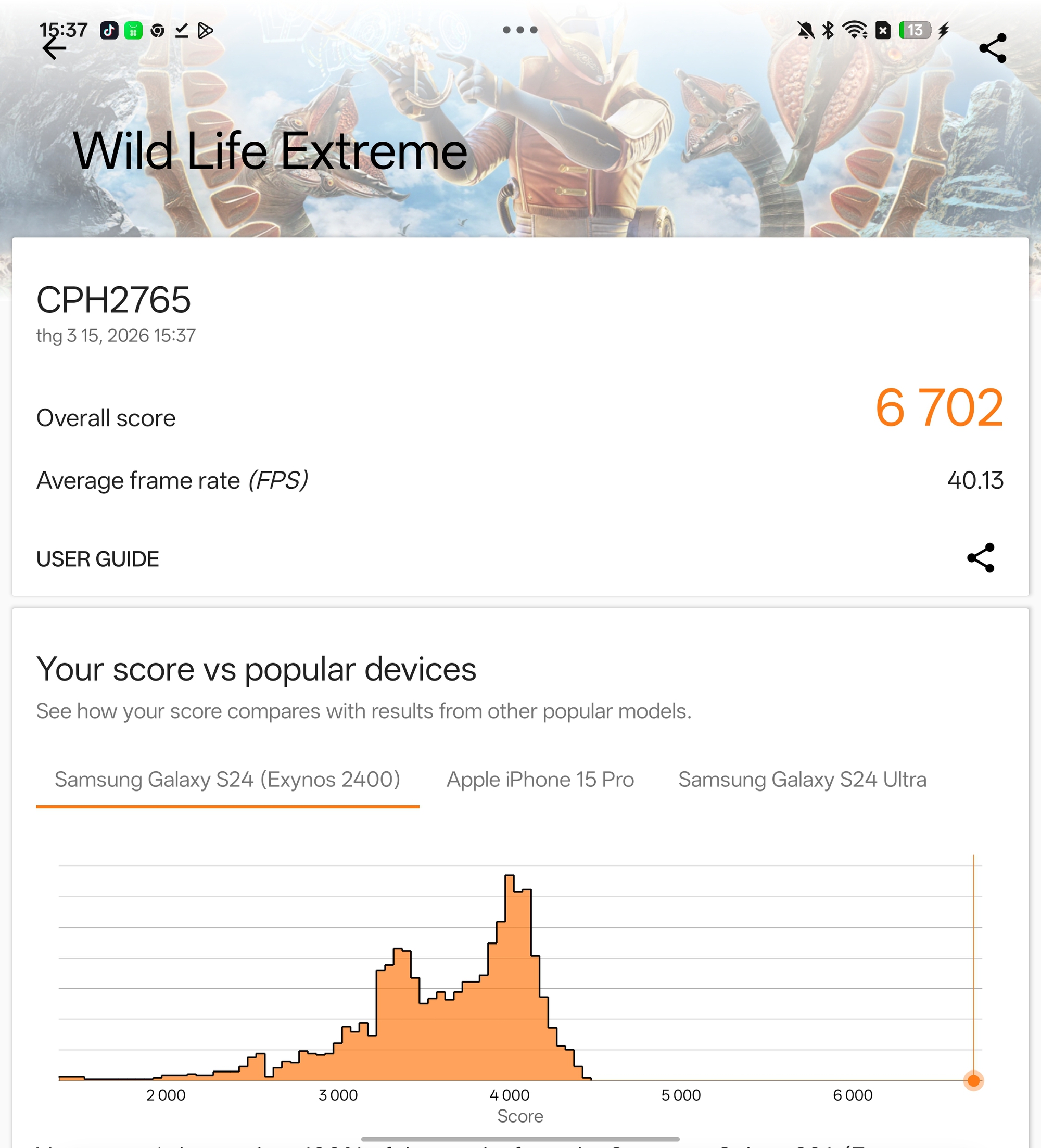This screenshot has height=1148, width=1041.
Task: Switch to Samsung Galaxy S24 Ultra tab
Action: tap(802, 780)
